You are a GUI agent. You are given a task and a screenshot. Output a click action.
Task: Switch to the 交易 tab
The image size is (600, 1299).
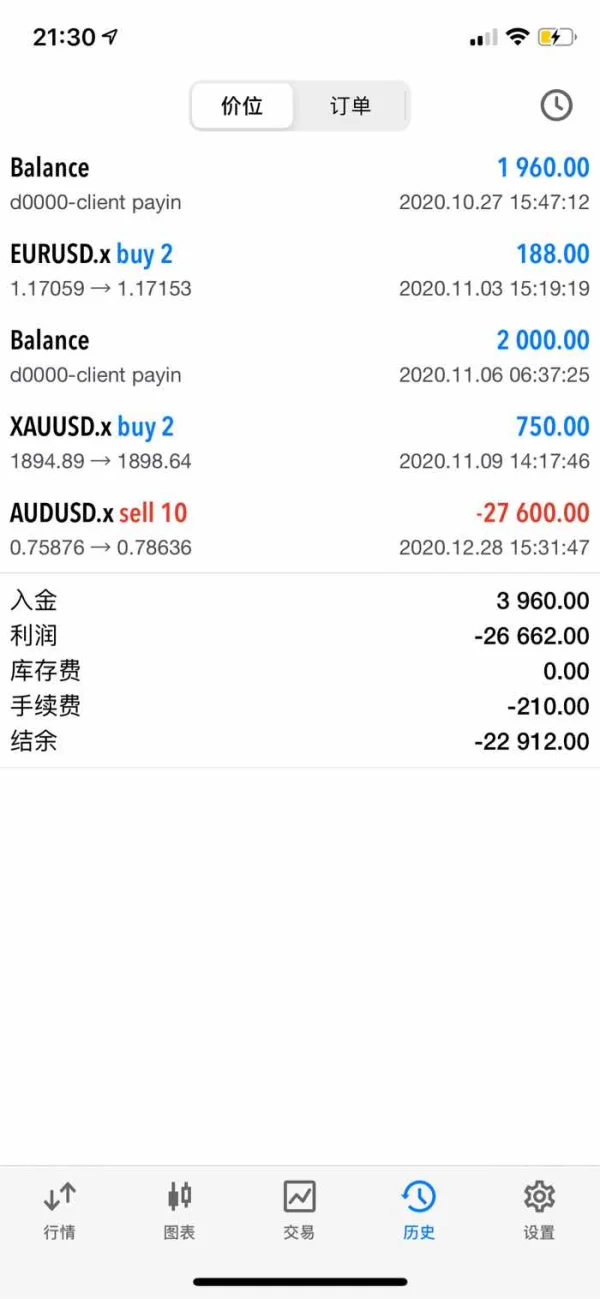coord(299,1209)
